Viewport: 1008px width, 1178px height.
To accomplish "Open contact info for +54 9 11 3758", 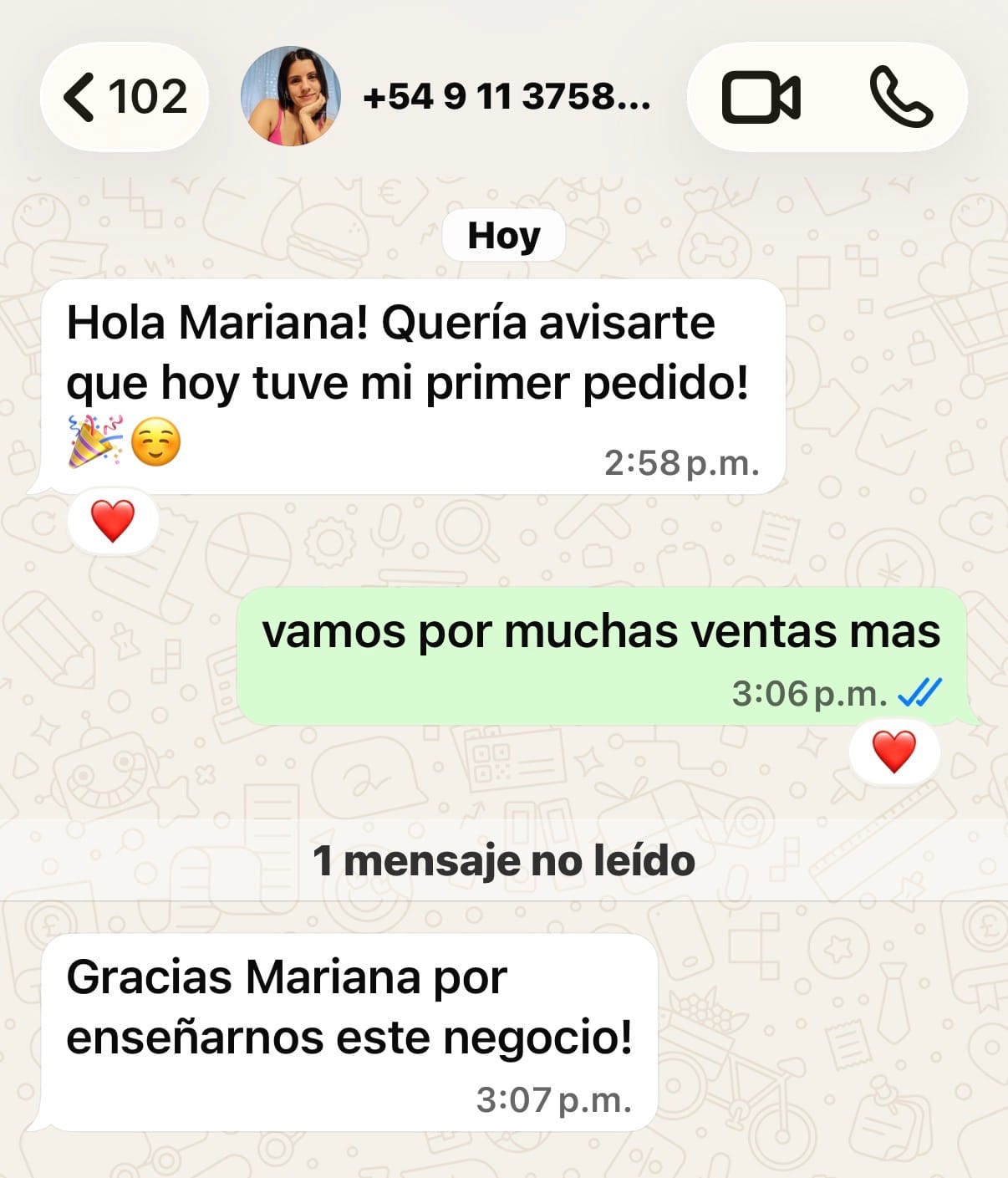I will [507, 97].
